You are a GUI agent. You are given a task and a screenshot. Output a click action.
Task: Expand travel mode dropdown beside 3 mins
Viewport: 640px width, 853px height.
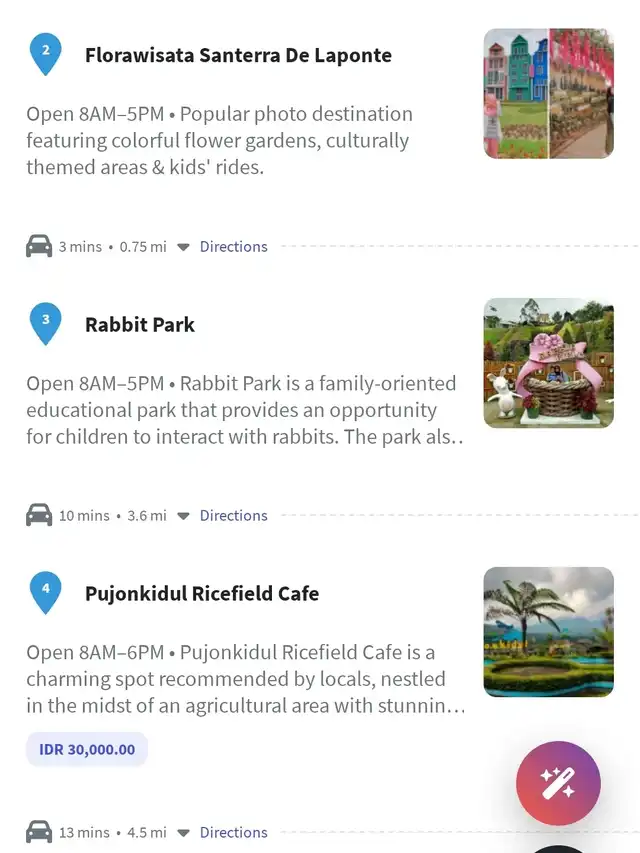(x=183, y=247)
